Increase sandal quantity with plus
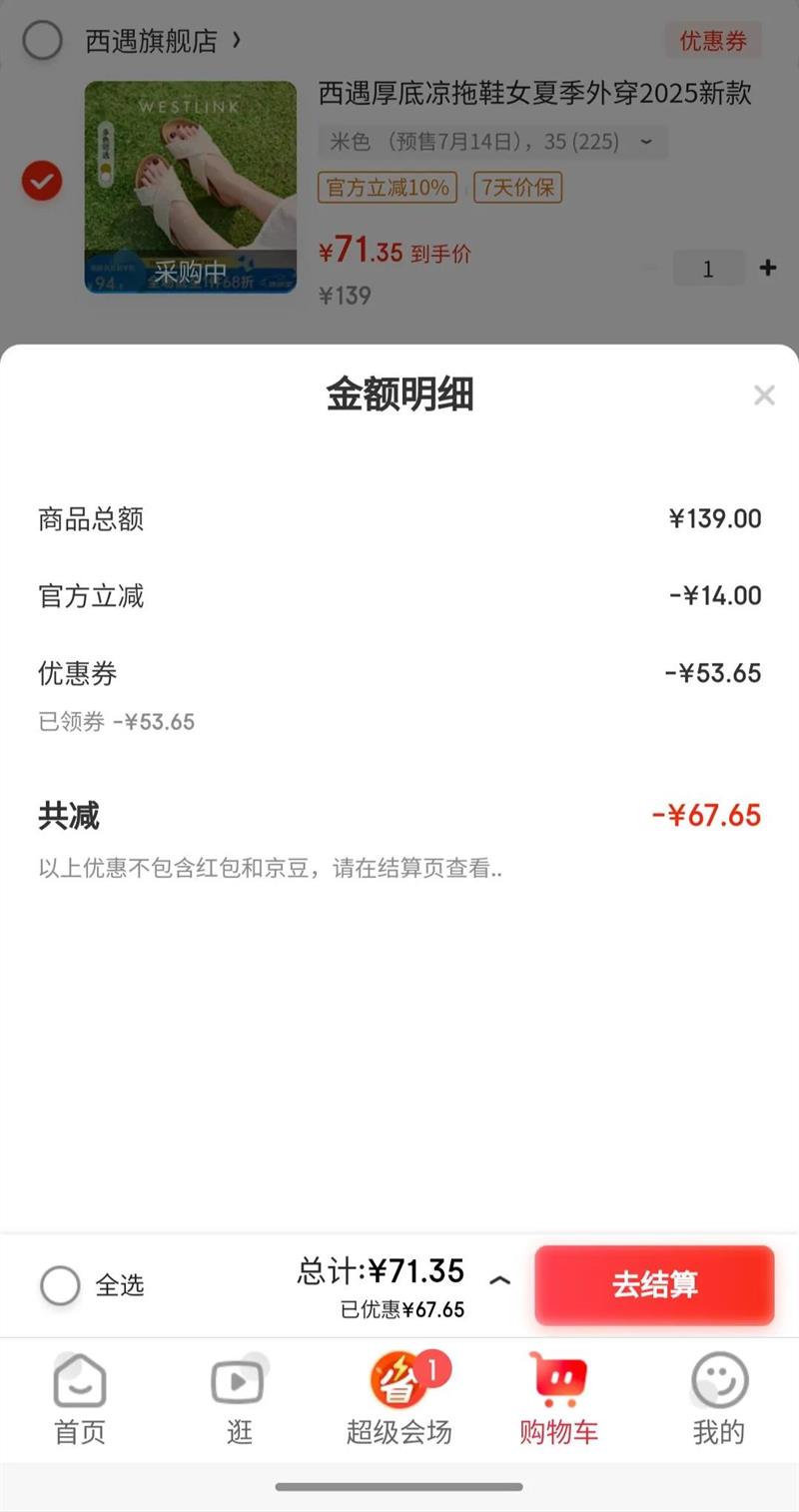The image size is (799, 1512). click(767, 268)
